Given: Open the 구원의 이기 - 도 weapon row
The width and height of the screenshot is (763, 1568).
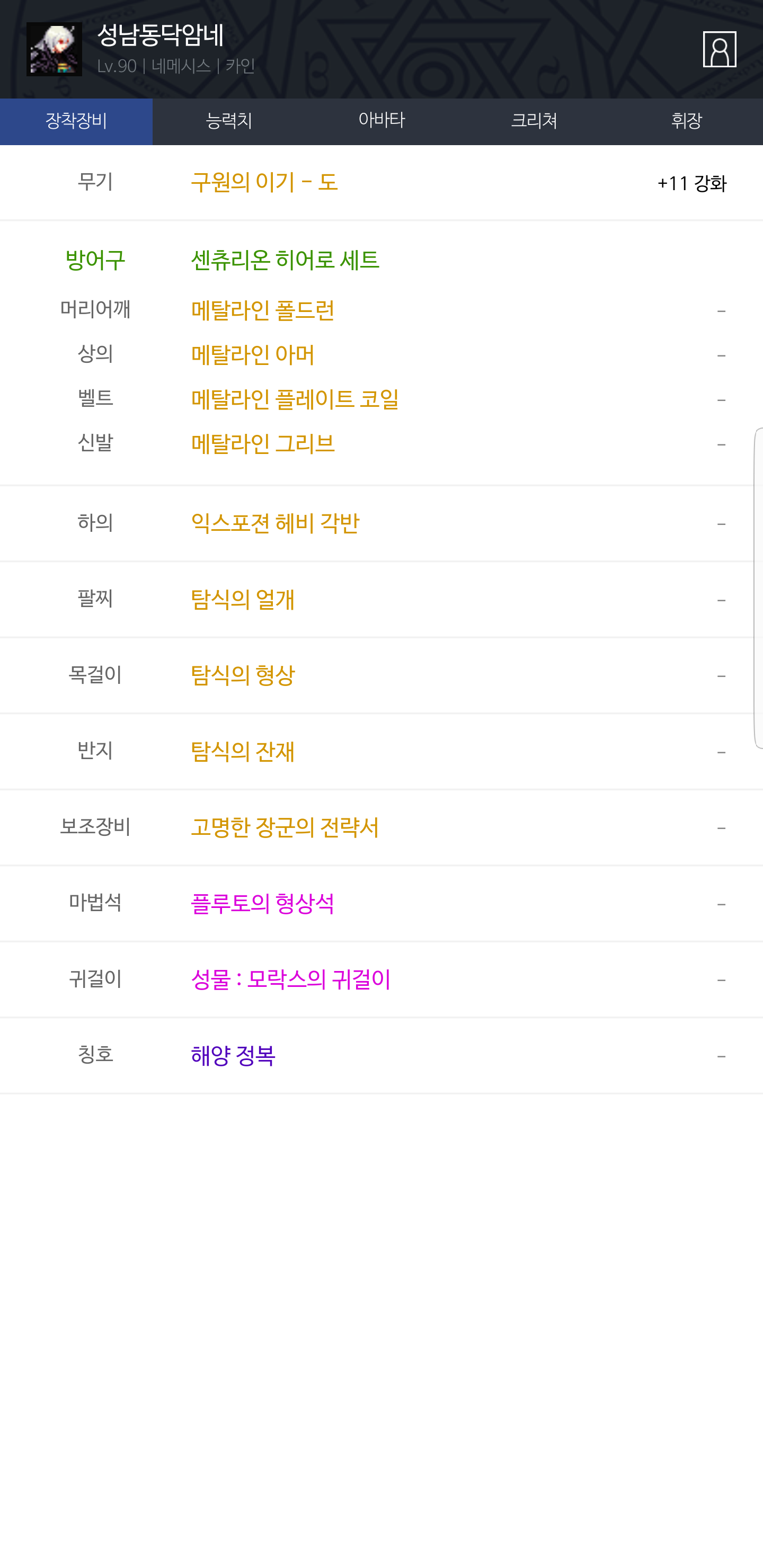Looking at the screenshot, I should (x=381, y=183).
